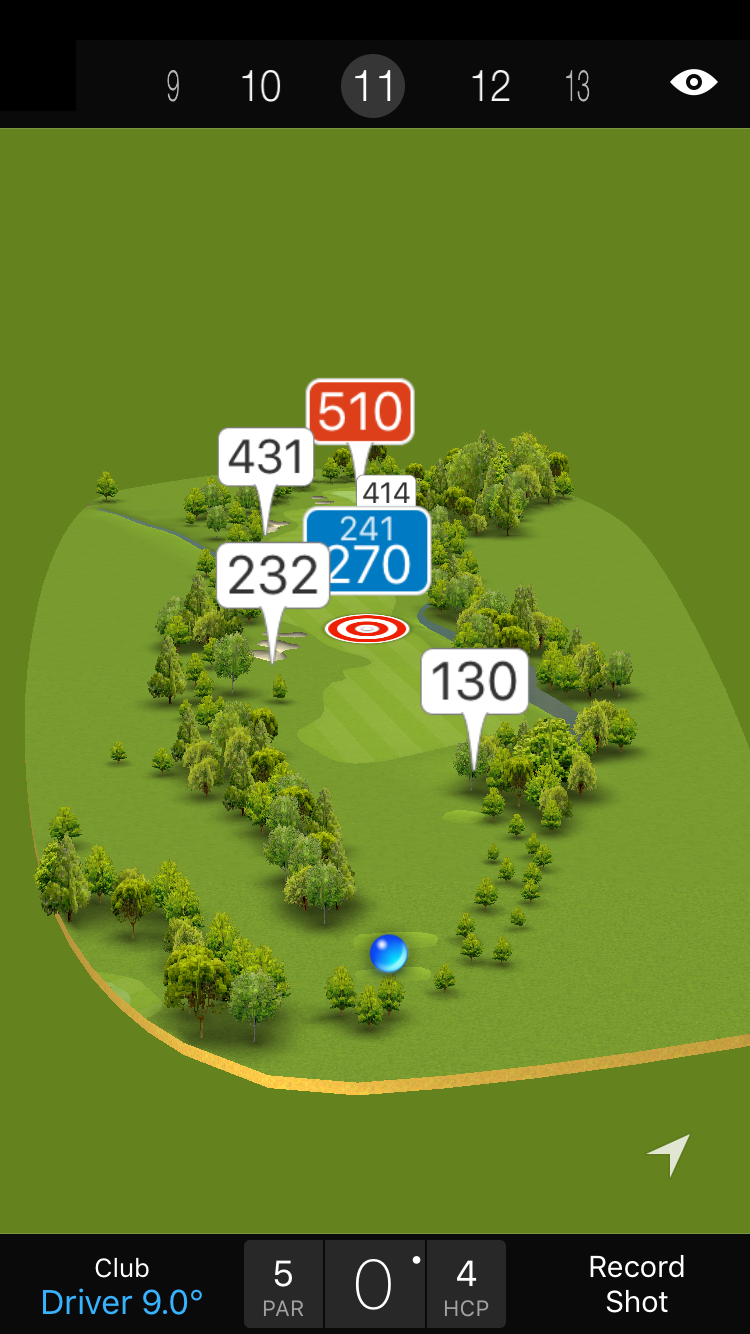Toggle the eye view icon

(693, 83)
